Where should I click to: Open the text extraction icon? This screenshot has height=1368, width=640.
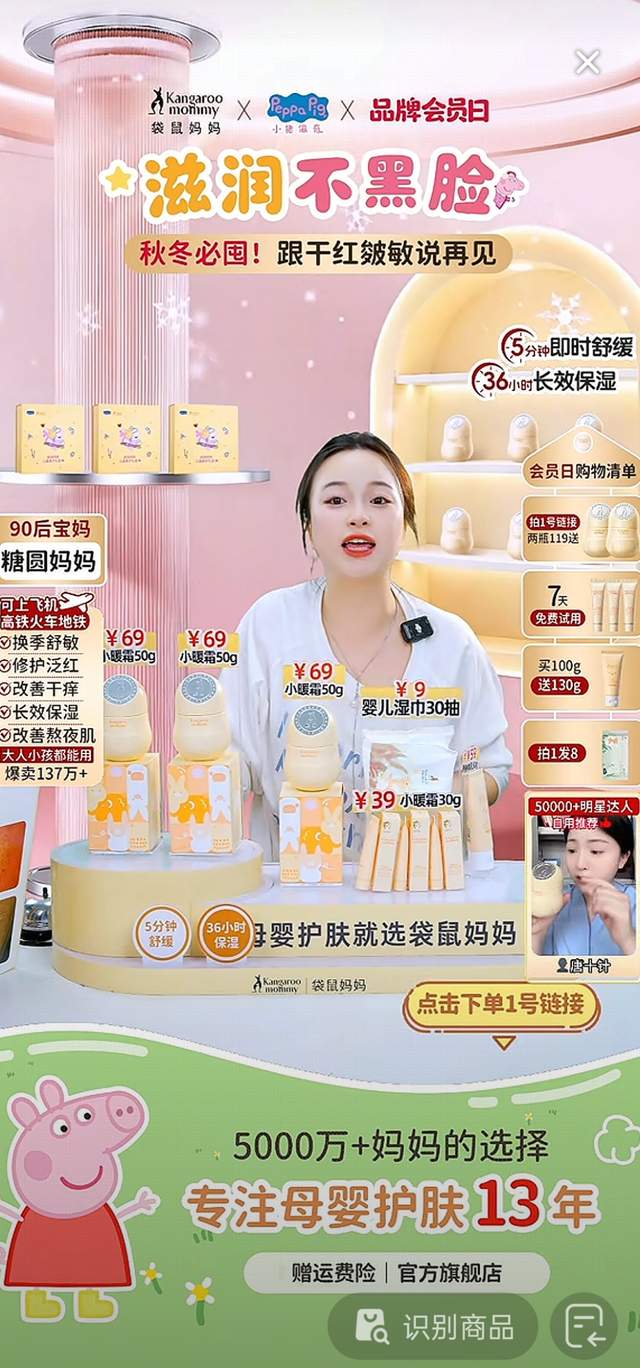pos(583,1326)
